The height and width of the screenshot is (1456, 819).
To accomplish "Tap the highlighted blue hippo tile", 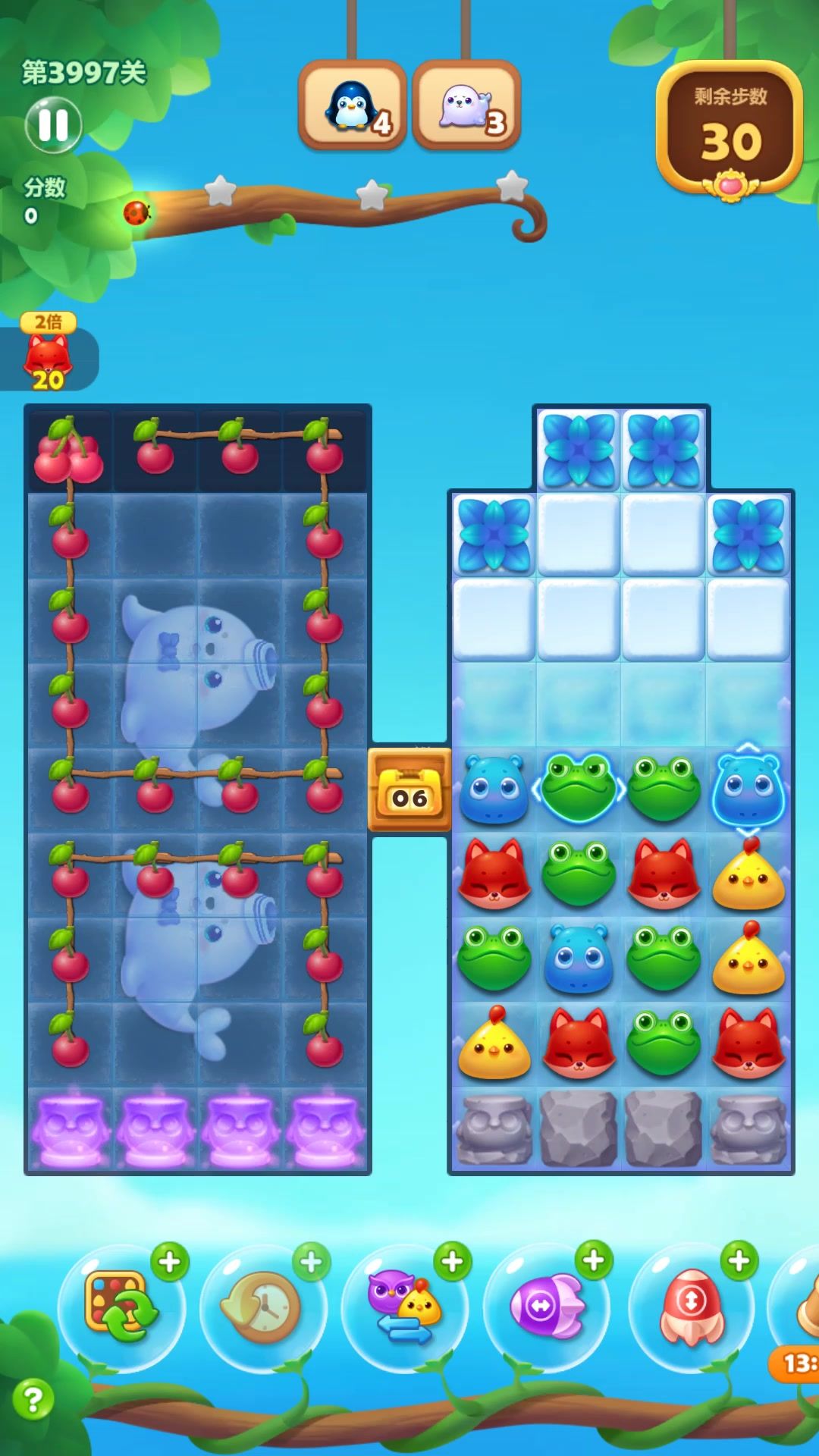I will point(748,789).
